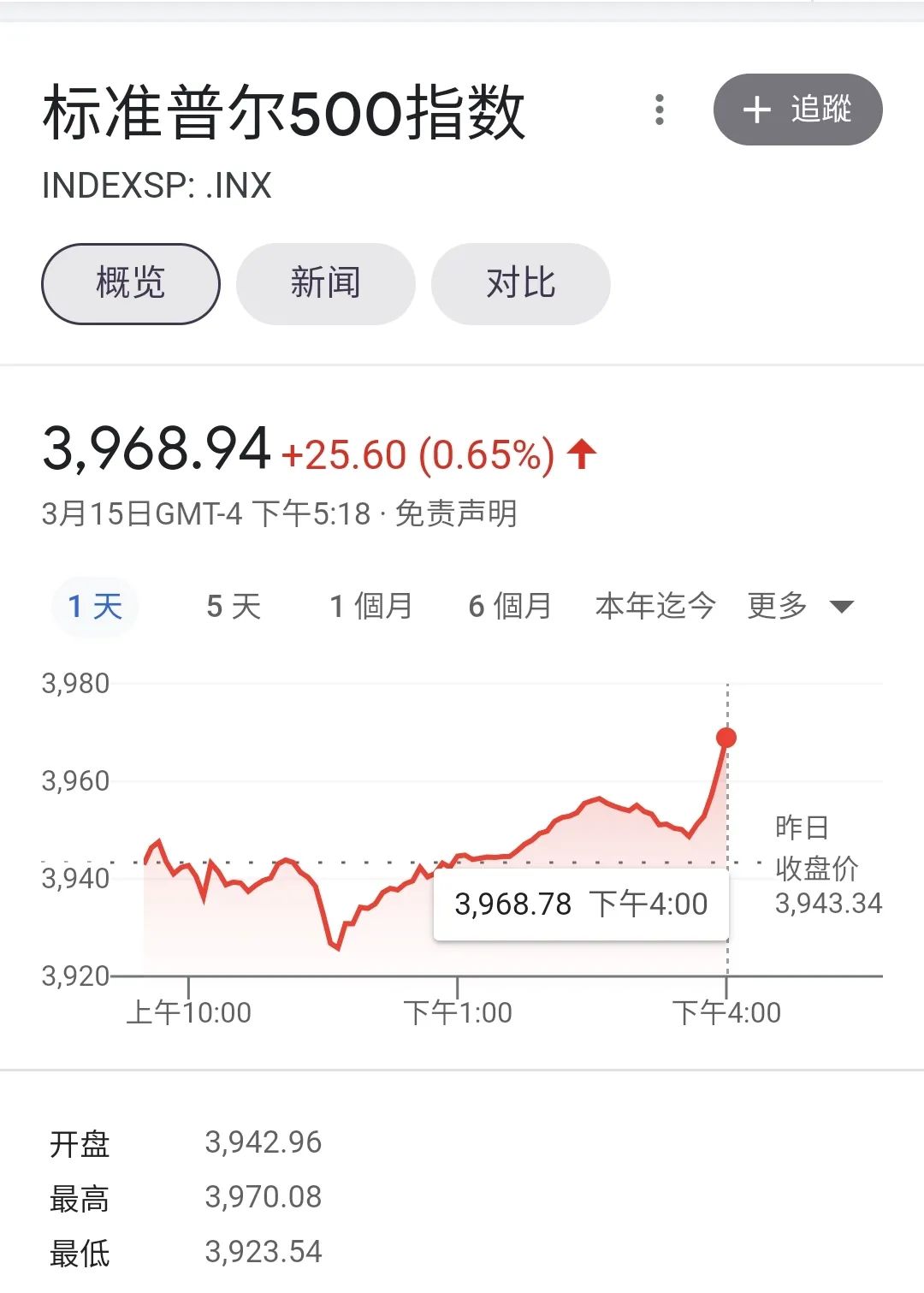This screenshot has width=924, height=1293.
Task: Expand the 更多 range dropdown
Action: coord(800,607)
